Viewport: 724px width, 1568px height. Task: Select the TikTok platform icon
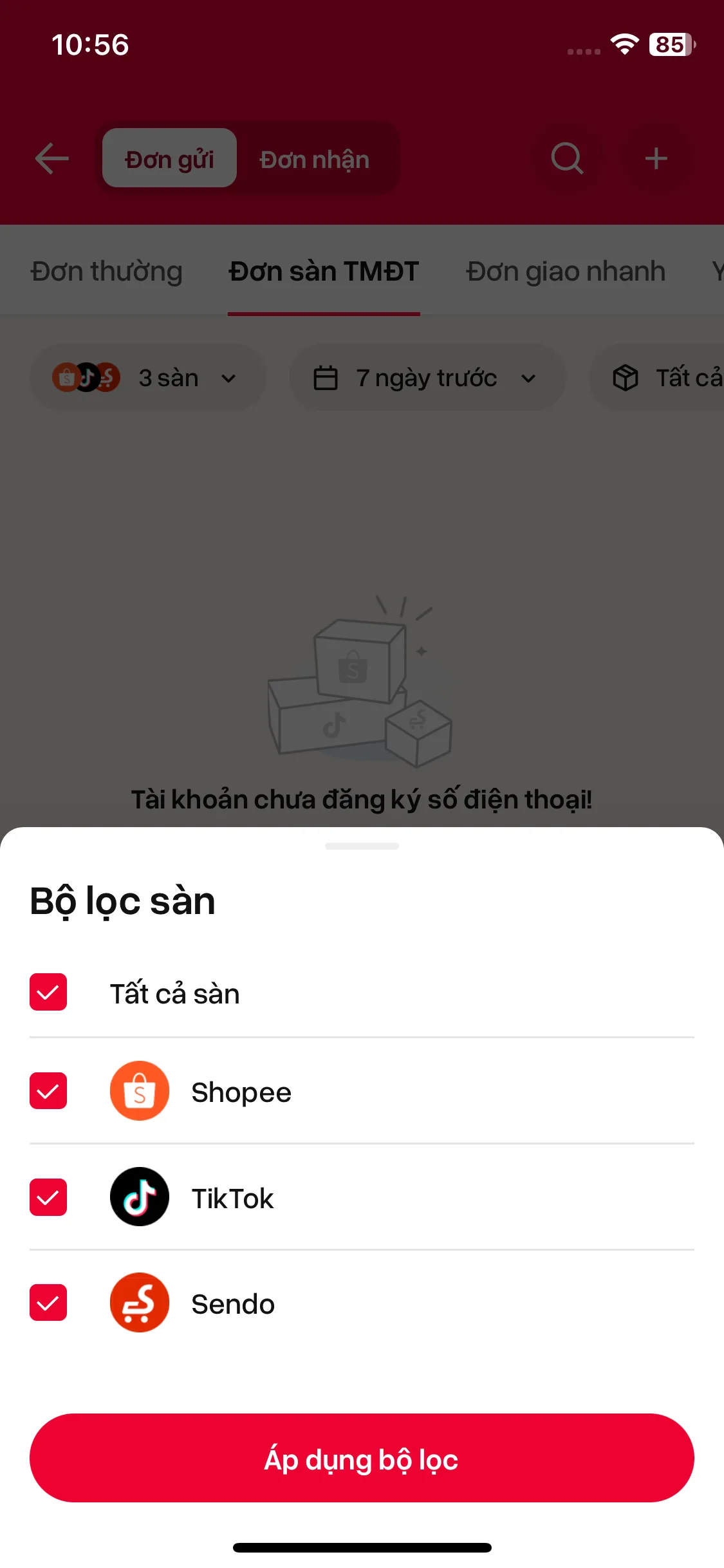pos(139,1197)
